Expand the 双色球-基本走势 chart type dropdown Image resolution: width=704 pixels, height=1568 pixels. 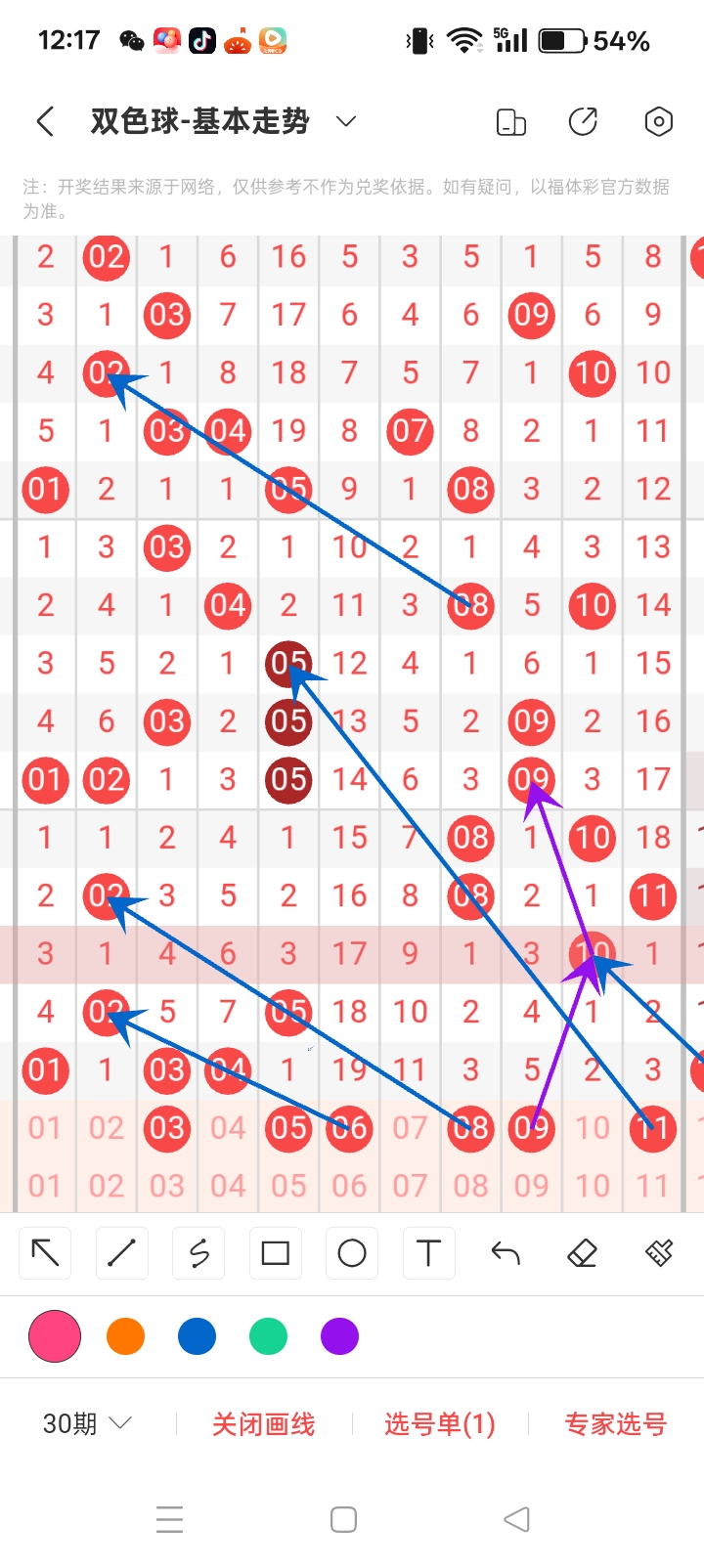(x=345, y=121)
